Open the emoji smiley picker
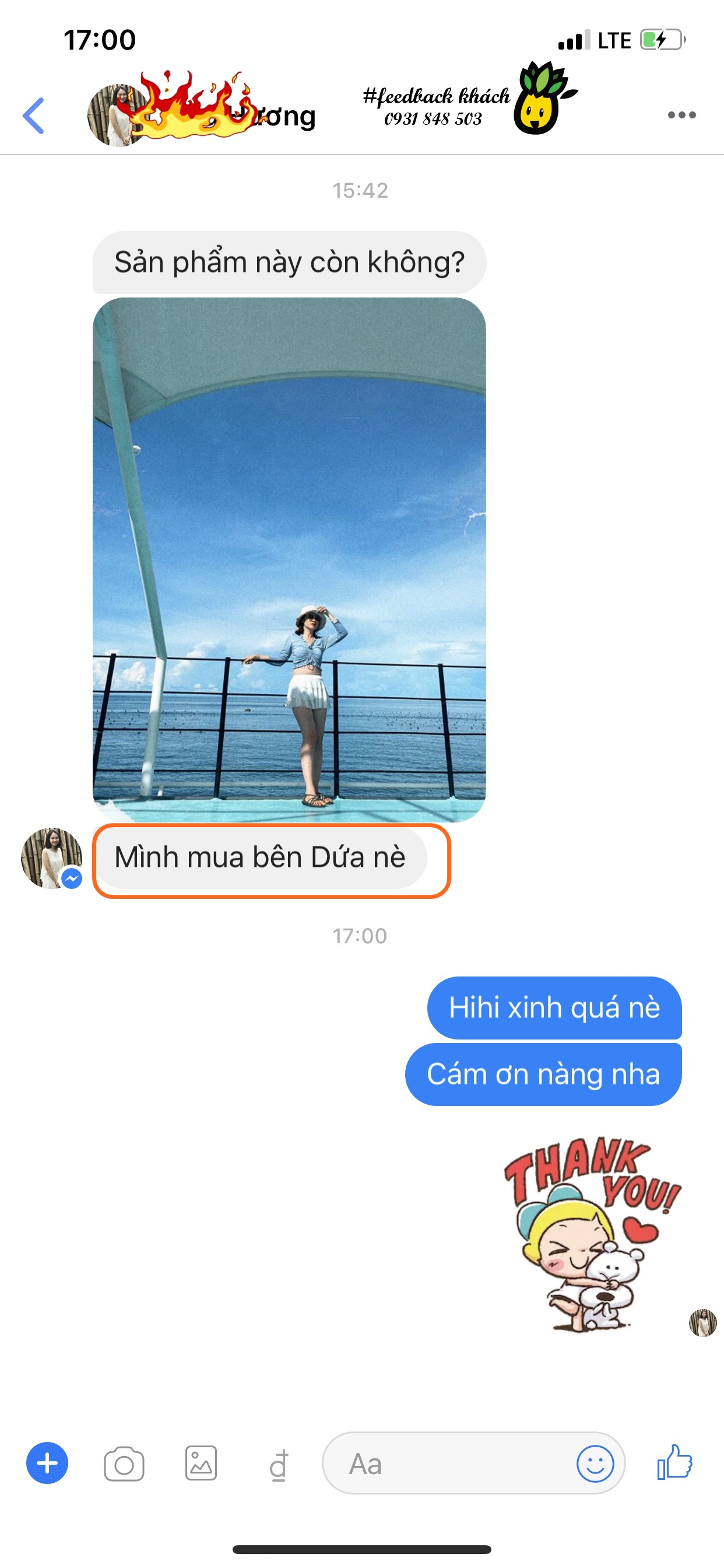This screenshot has width=724, height=1568. click(x=595, y=1464)
